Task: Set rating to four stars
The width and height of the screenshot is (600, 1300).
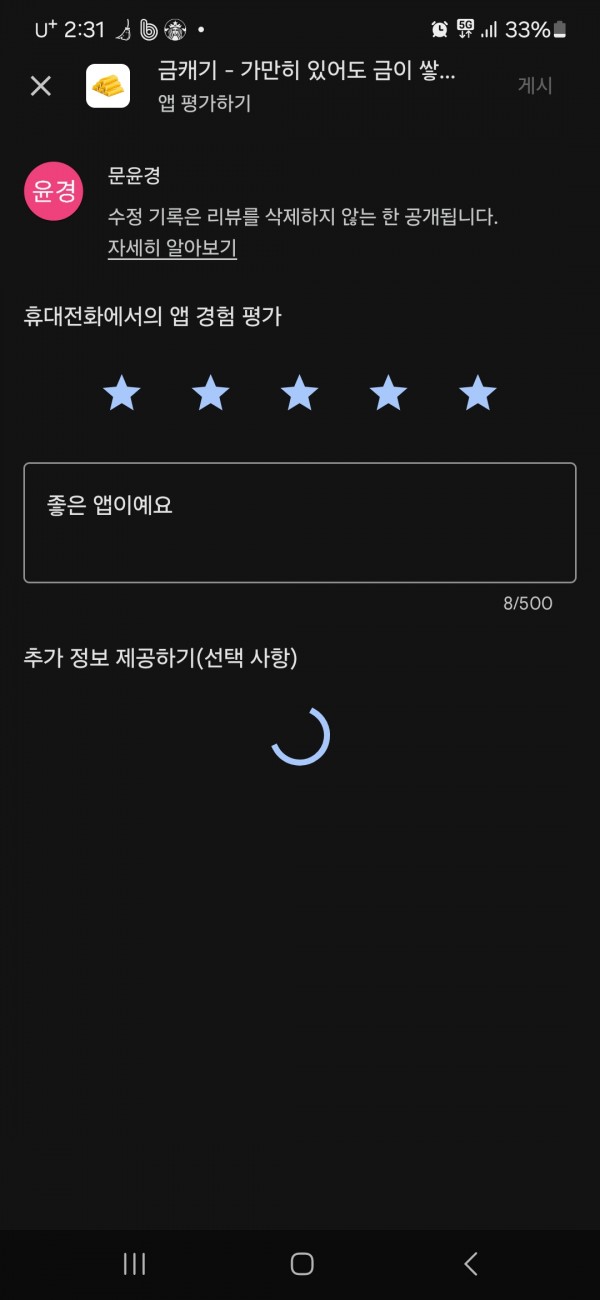Action: point(388,393)
